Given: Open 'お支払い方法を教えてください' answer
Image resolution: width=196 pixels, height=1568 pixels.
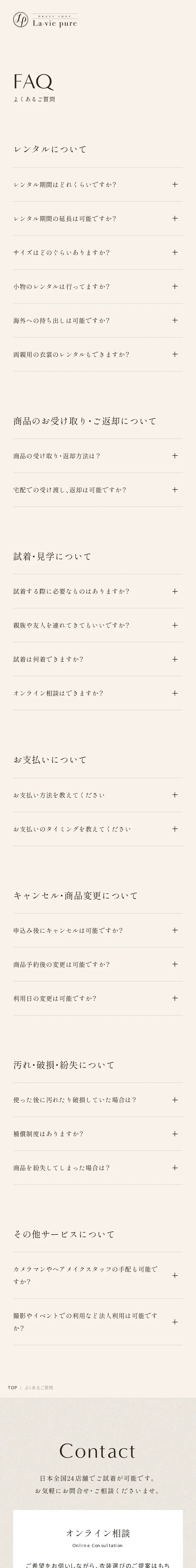Looking at the screenshot, I should [x=97, y=795].
